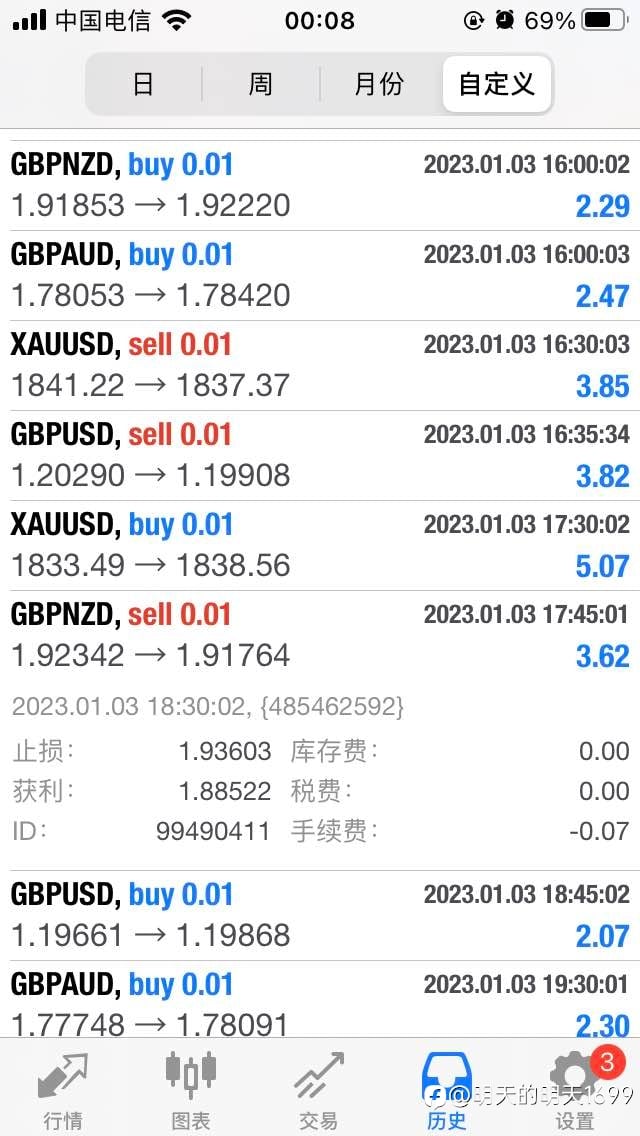Screen dimensions: 640x1136
Task: Select the 自定义 period segment
Action: coord(496,84)
